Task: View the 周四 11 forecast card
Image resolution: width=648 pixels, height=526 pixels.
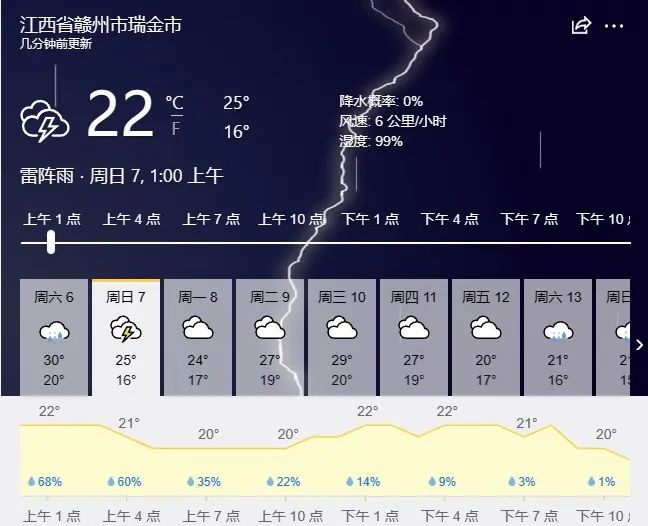Action: click(414, 338)
